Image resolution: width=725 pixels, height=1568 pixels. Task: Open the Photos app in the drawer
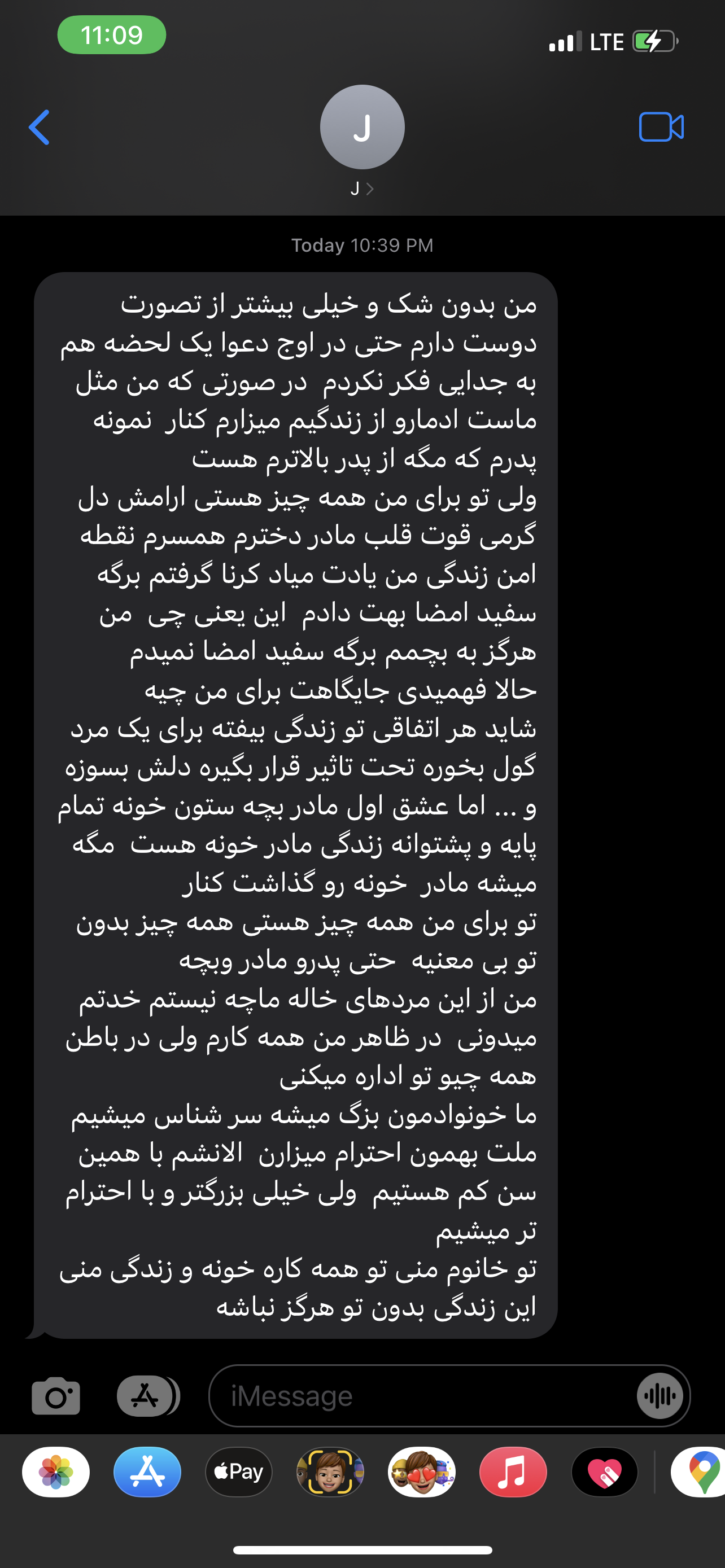56,1471
